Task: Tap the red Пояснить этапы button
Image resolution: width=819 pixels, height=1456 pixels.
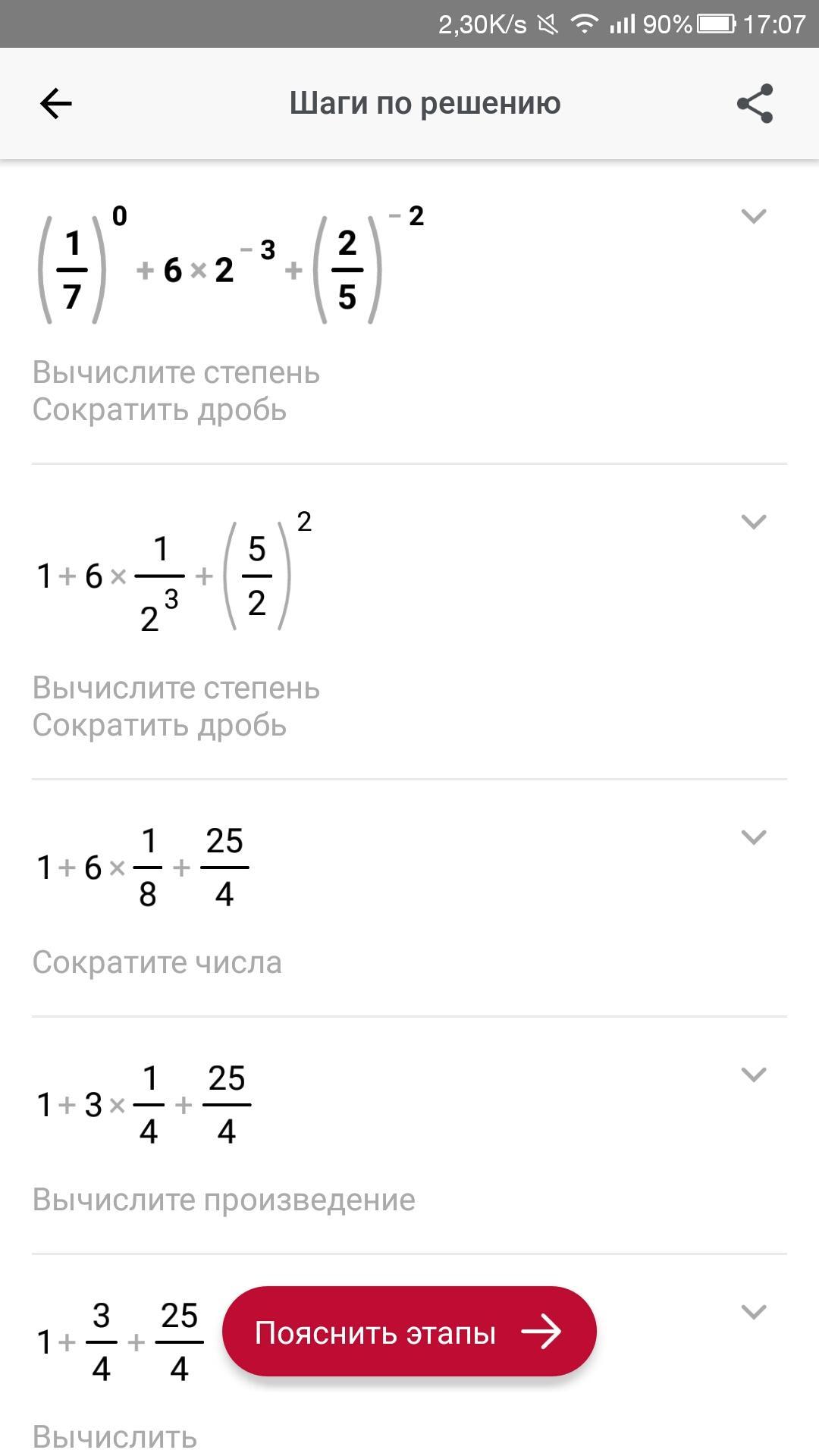Action: pyautogui.click(x=409, y=1332)
